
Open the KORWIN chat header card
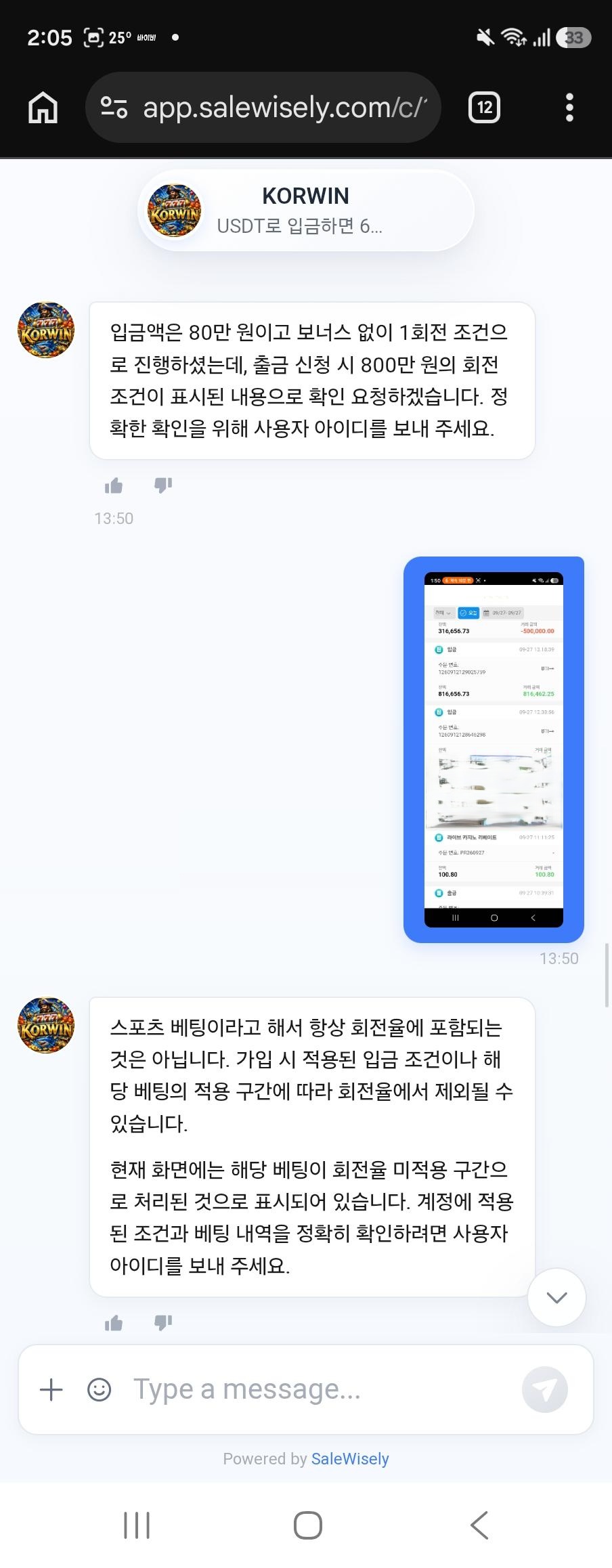click(306, 211)
